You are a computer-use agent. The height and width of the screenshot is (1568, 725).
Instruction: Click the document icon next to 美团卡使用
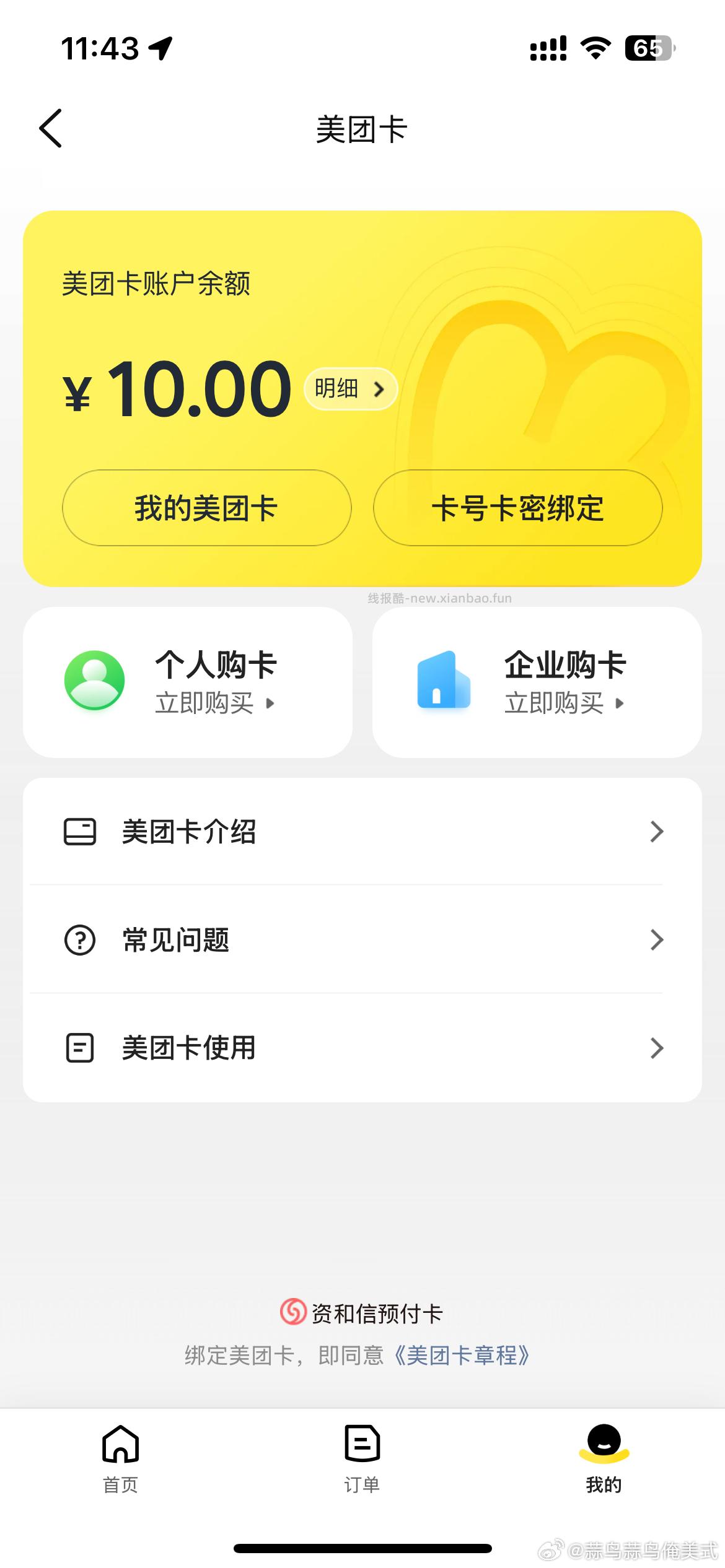80,1048
